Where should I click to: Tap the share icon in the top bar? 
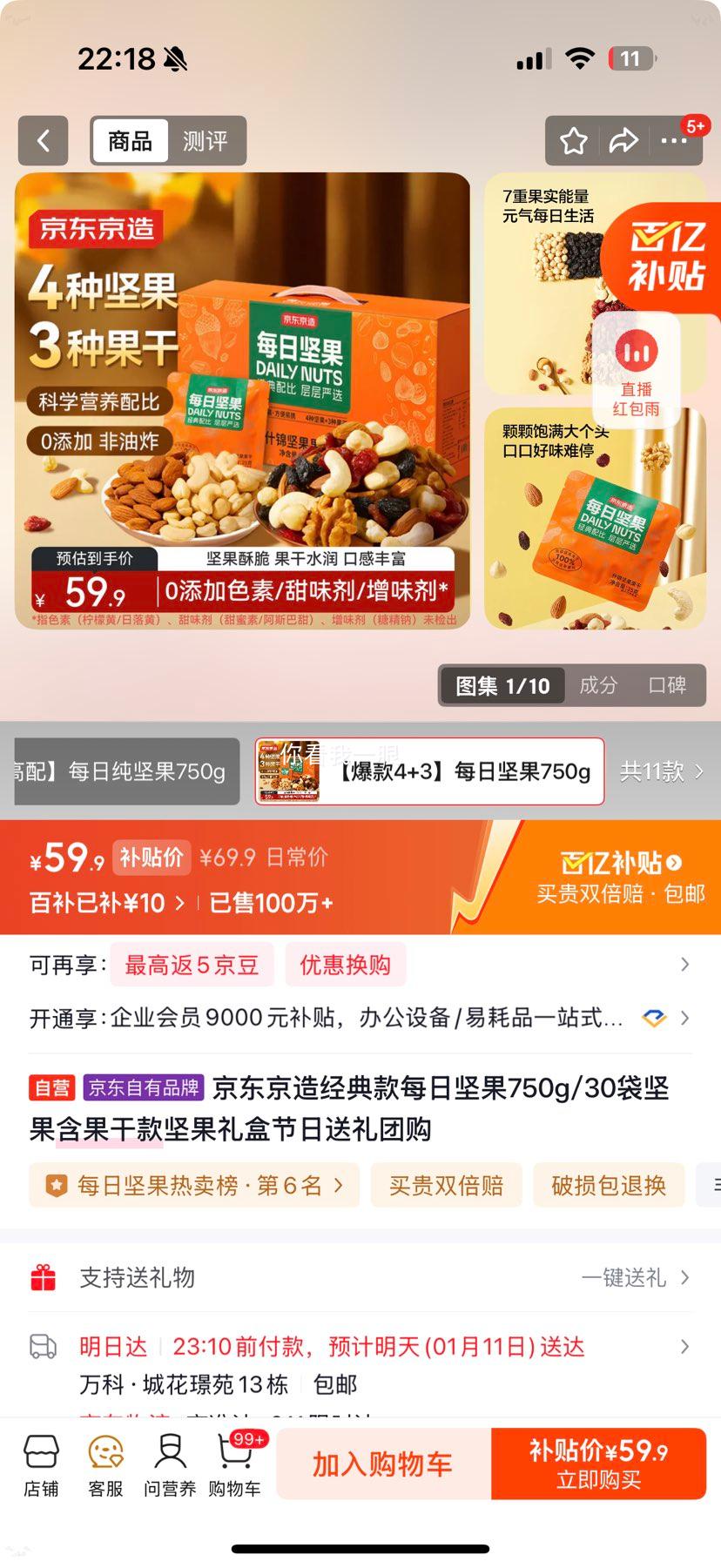[624, 140]
